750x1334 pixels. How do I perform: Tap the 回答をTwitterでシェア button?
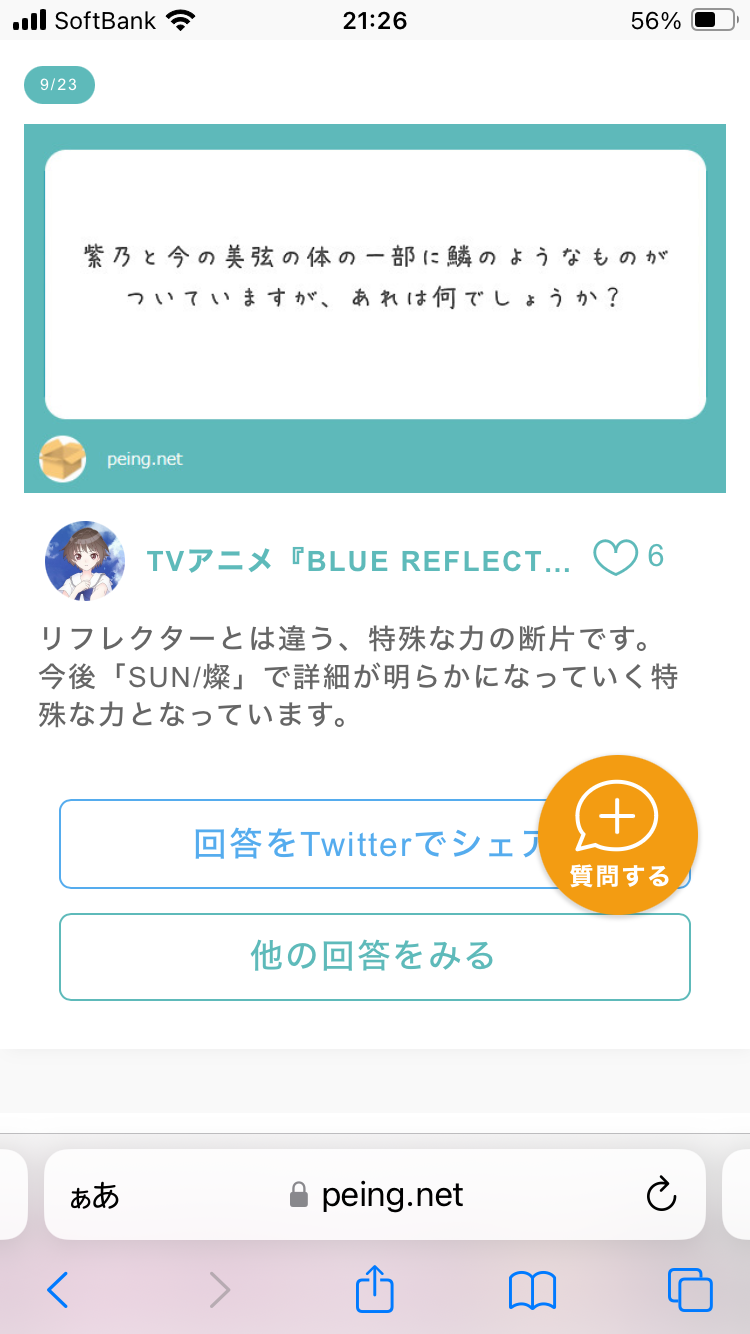[300, 844]
